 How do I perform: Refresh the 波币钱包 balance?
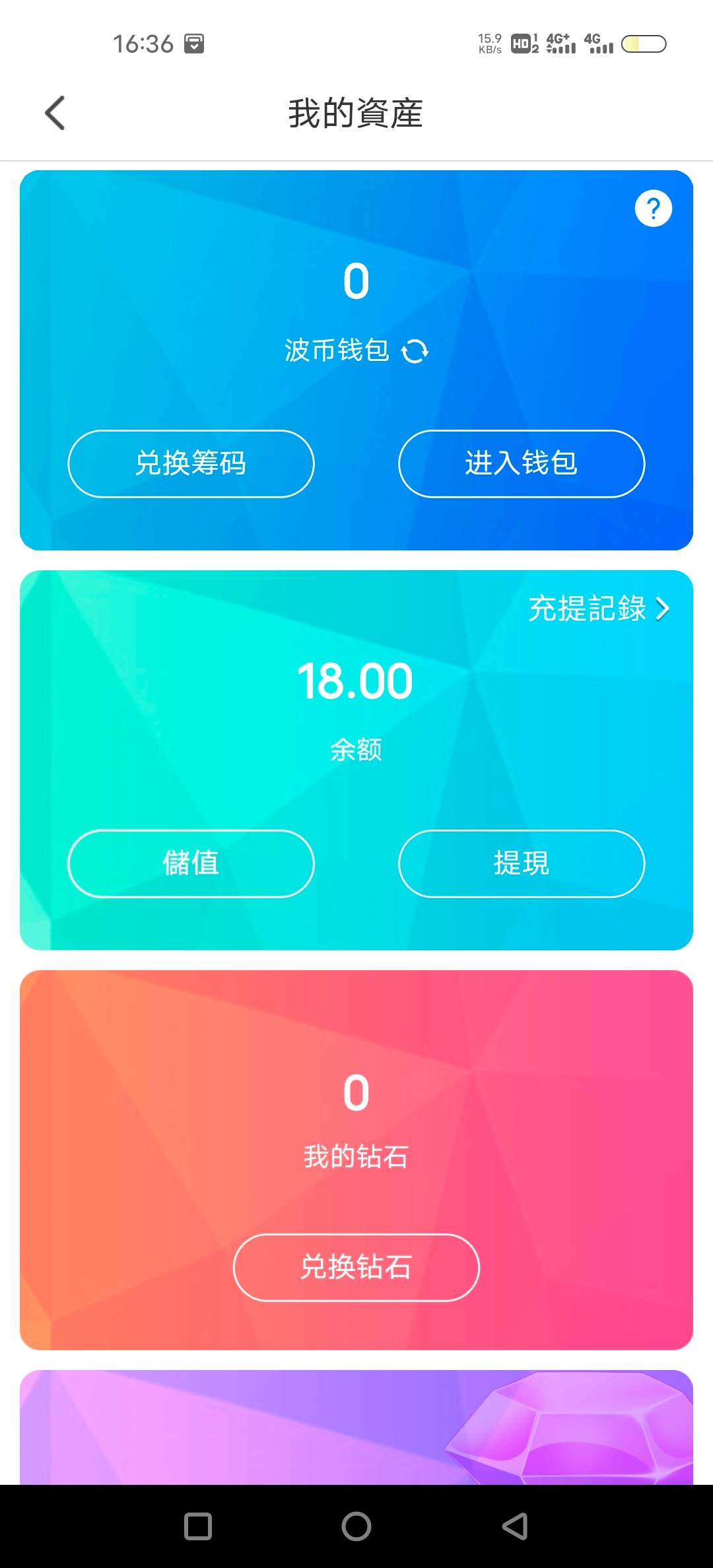[415, 351]
